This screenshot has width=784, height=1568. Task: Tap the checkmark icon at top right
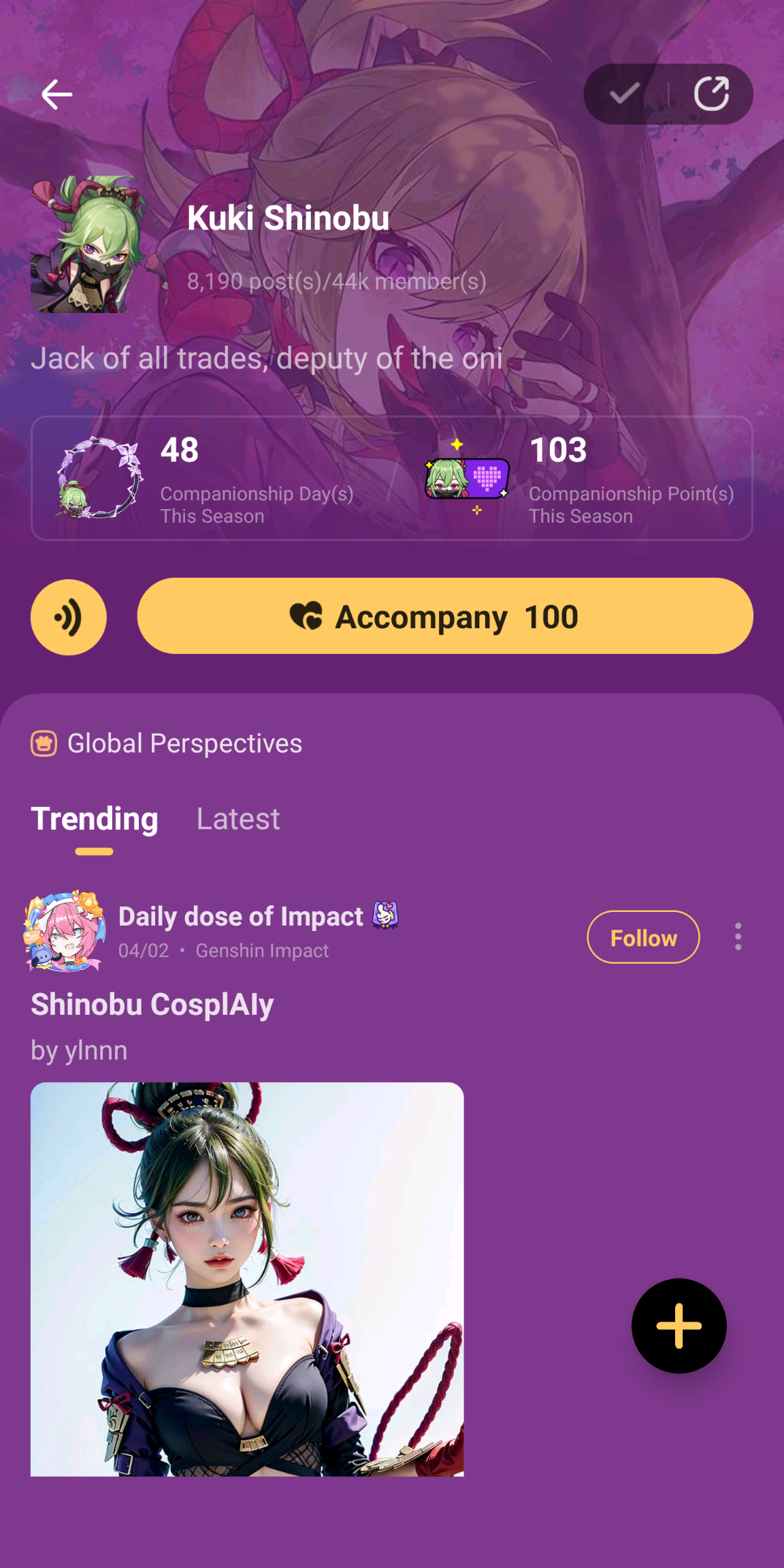pos(623,94)
